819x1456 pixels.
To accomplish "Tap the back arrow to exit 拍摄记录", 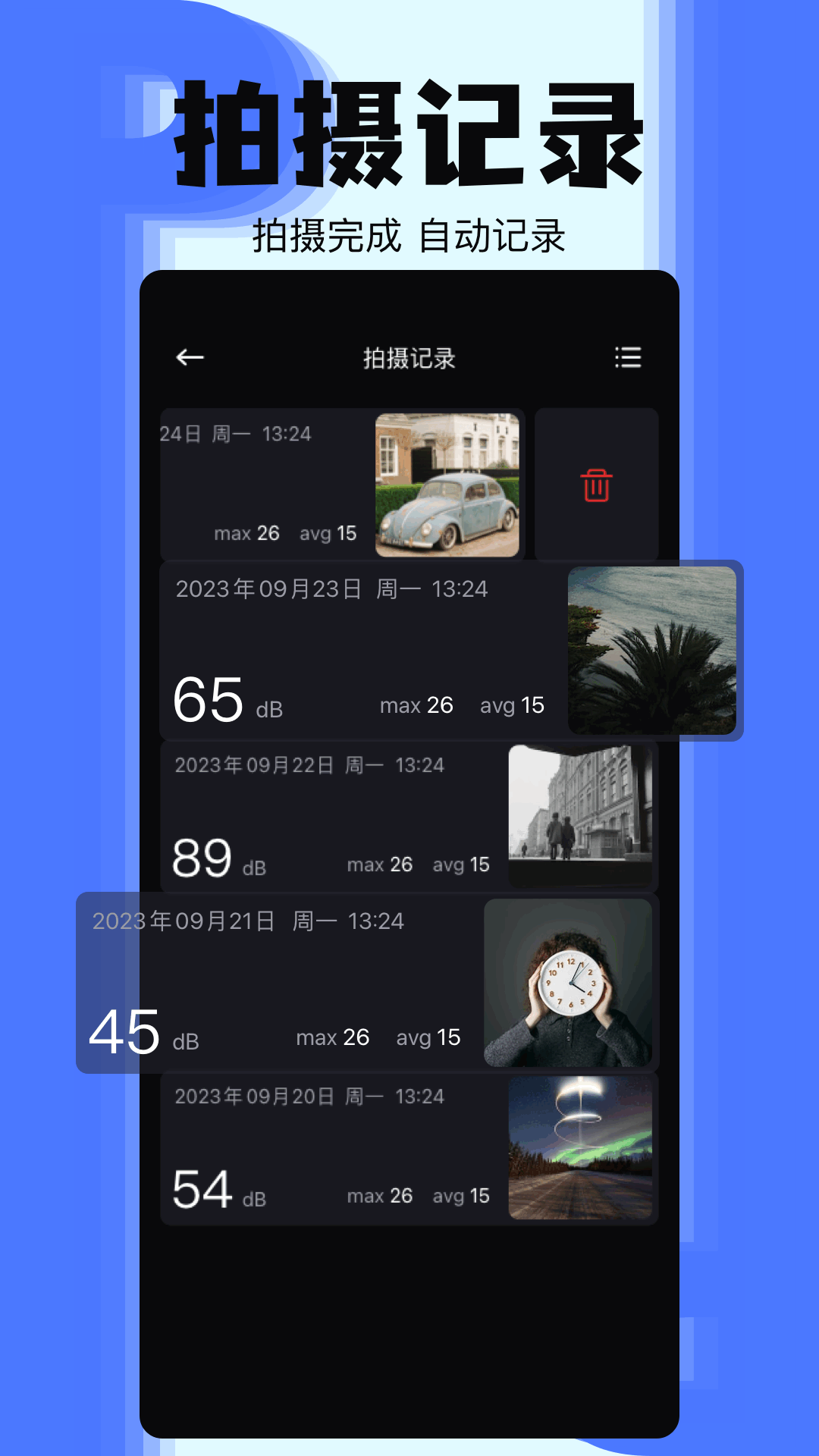I will 189,356.
